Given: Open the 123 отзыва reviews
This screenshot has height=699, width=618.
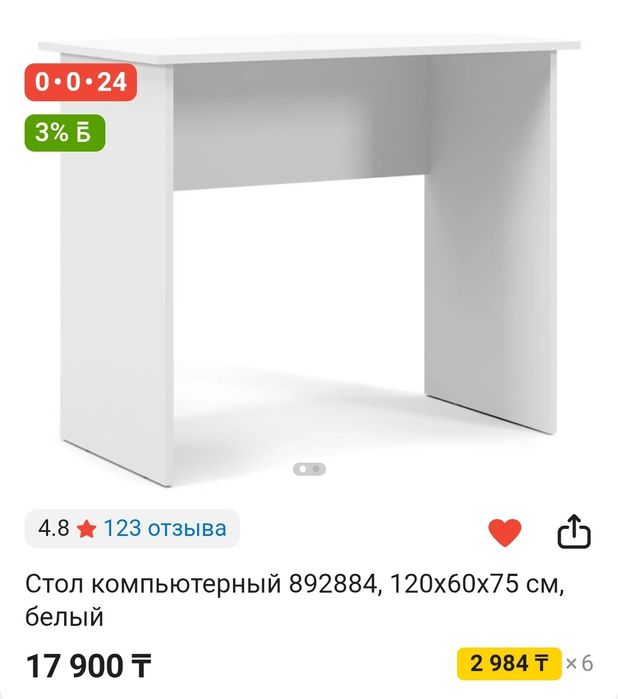Looking at the screenshot, I should click(x=164, y=528).
